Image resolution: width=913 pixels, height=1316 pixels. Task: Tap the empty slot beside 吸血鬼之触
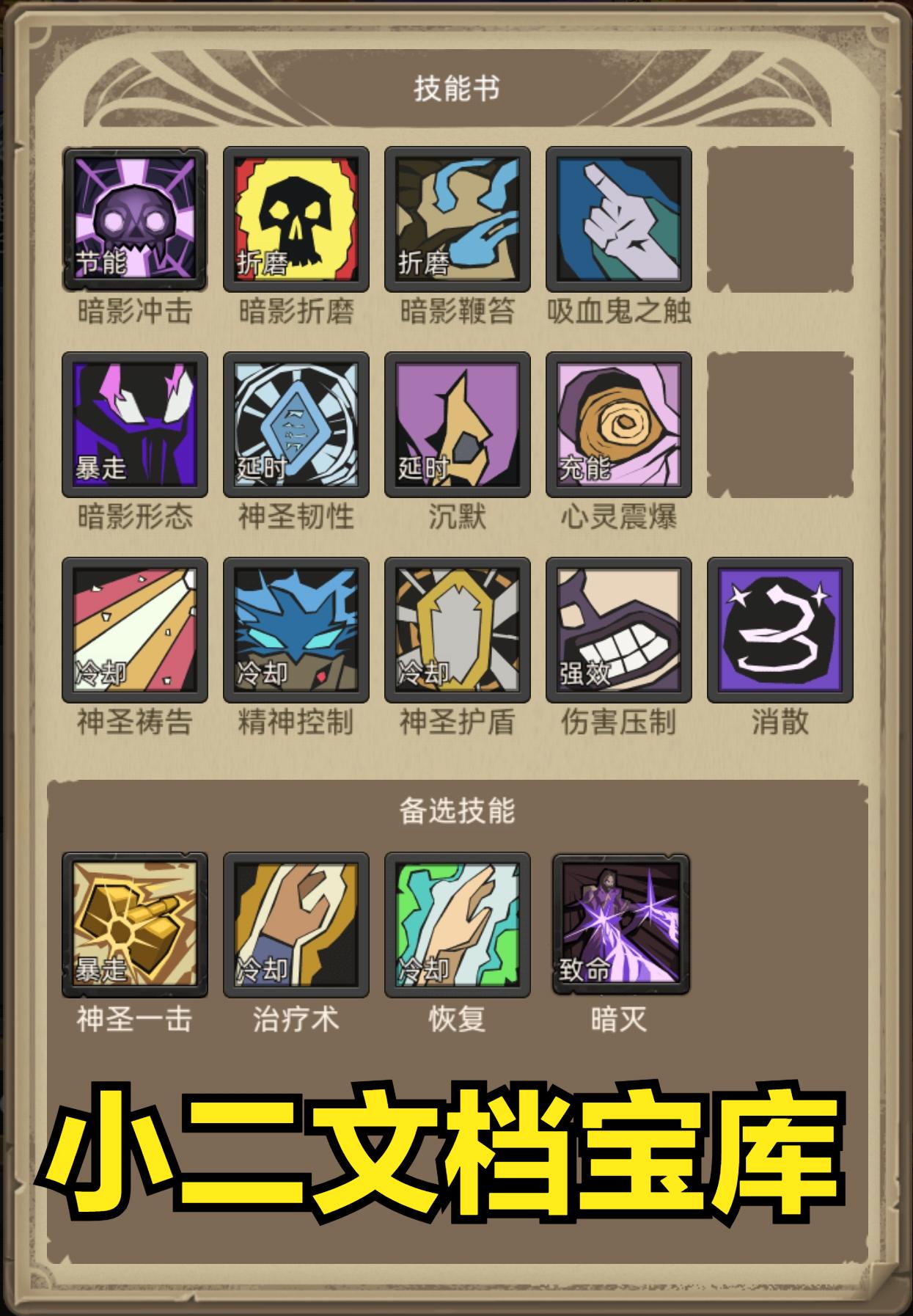point(780,219)
